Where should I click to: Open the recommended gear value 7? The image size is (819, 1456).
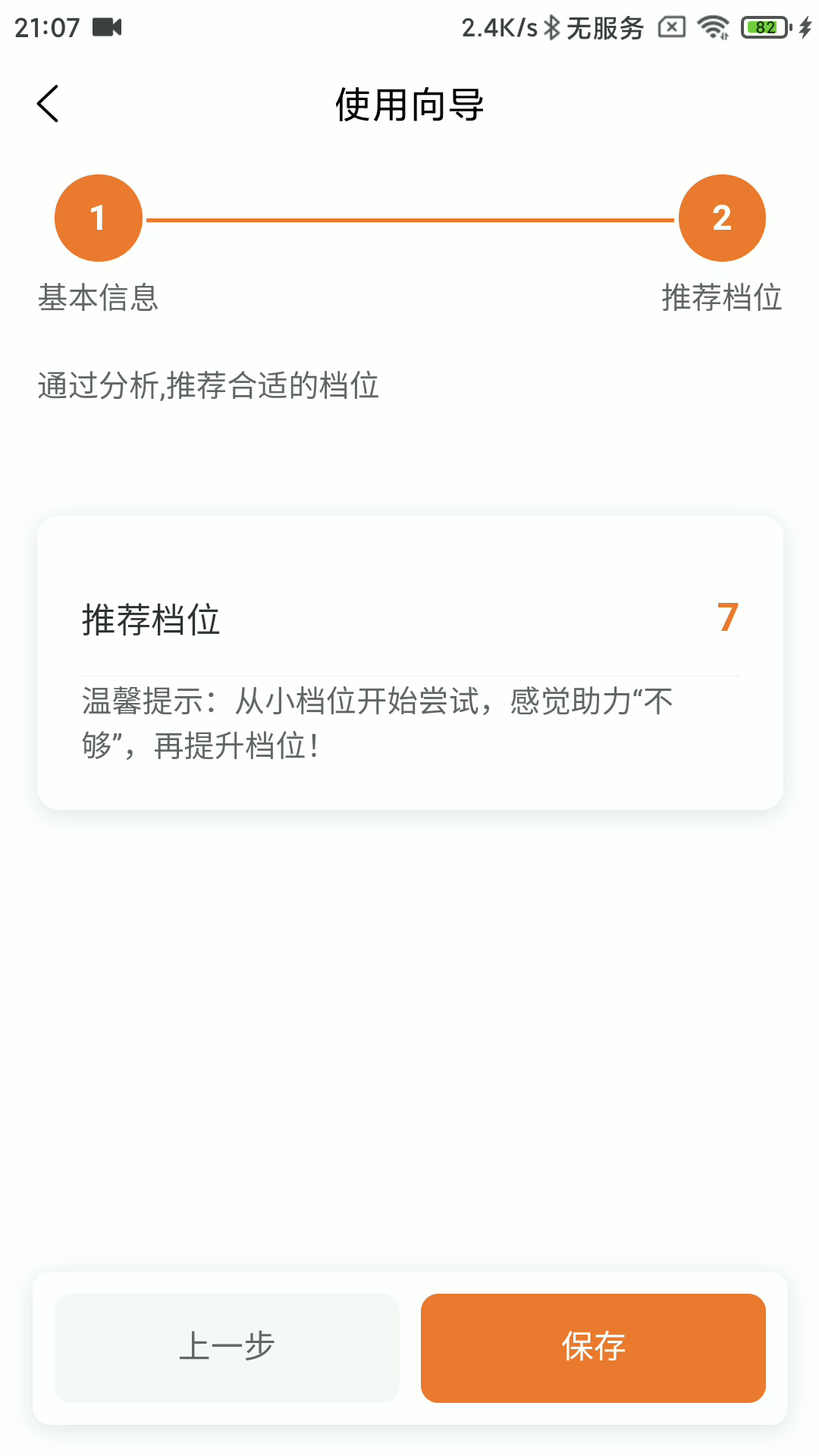tap(726, 618)
